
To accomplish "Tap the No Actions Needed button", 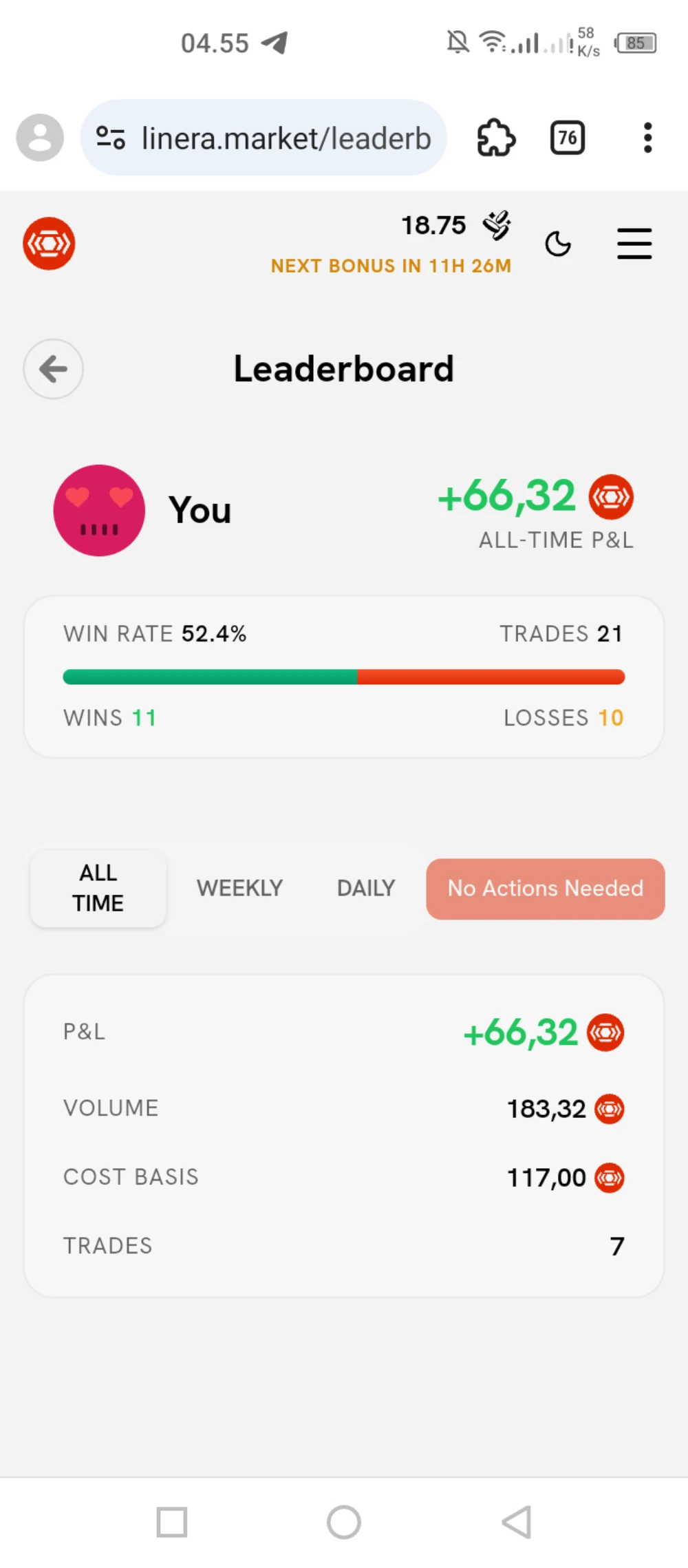I will coord(545,889).
